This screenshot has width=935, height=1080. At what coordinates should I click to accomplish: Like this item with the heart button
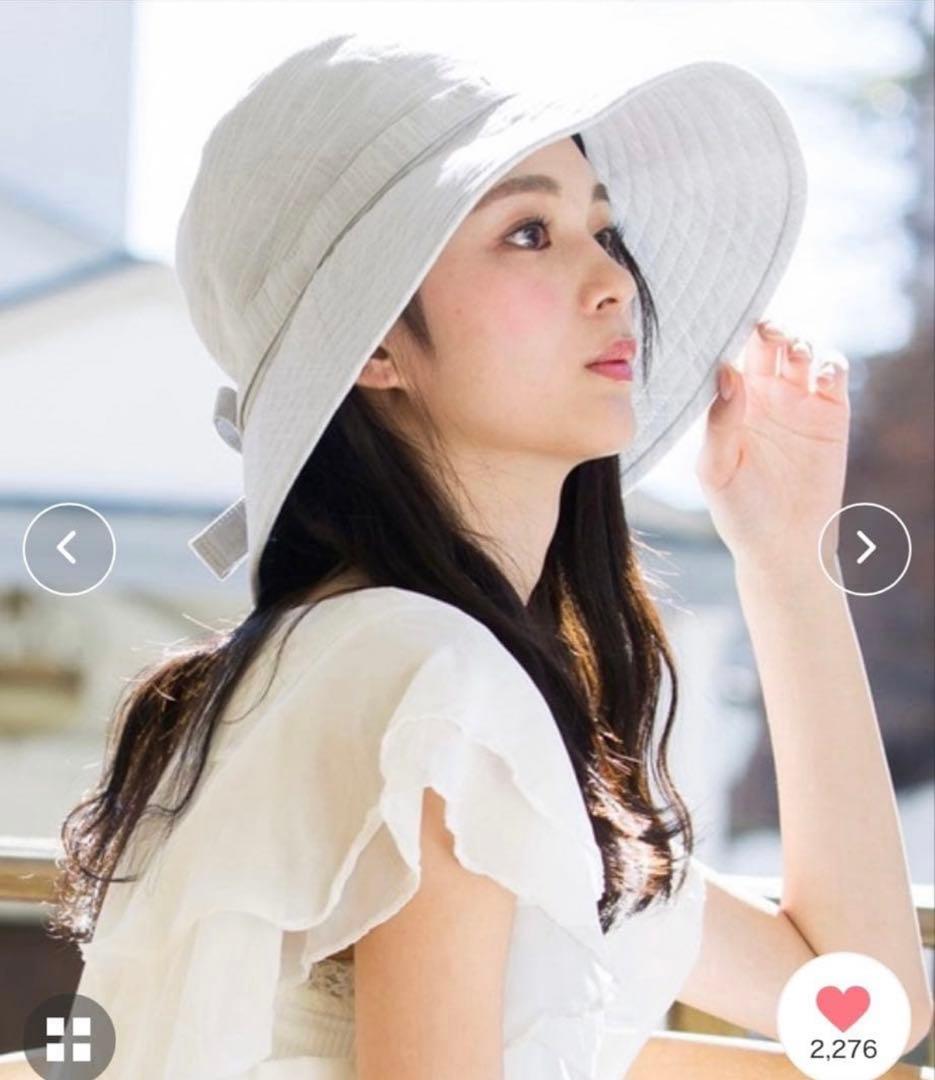pos(843,1019)
